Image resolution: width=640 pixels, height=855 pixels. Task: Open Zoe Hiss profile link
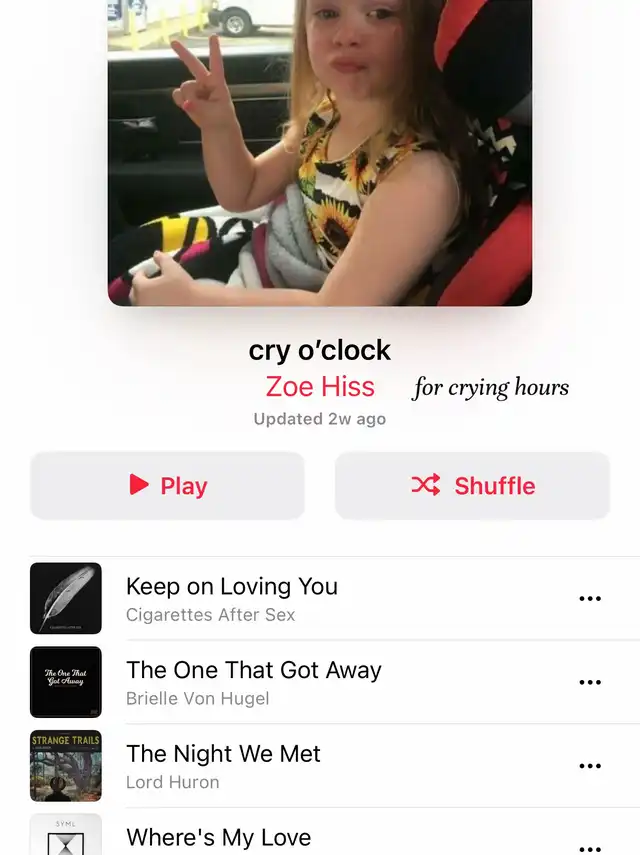tap(320, 387)
